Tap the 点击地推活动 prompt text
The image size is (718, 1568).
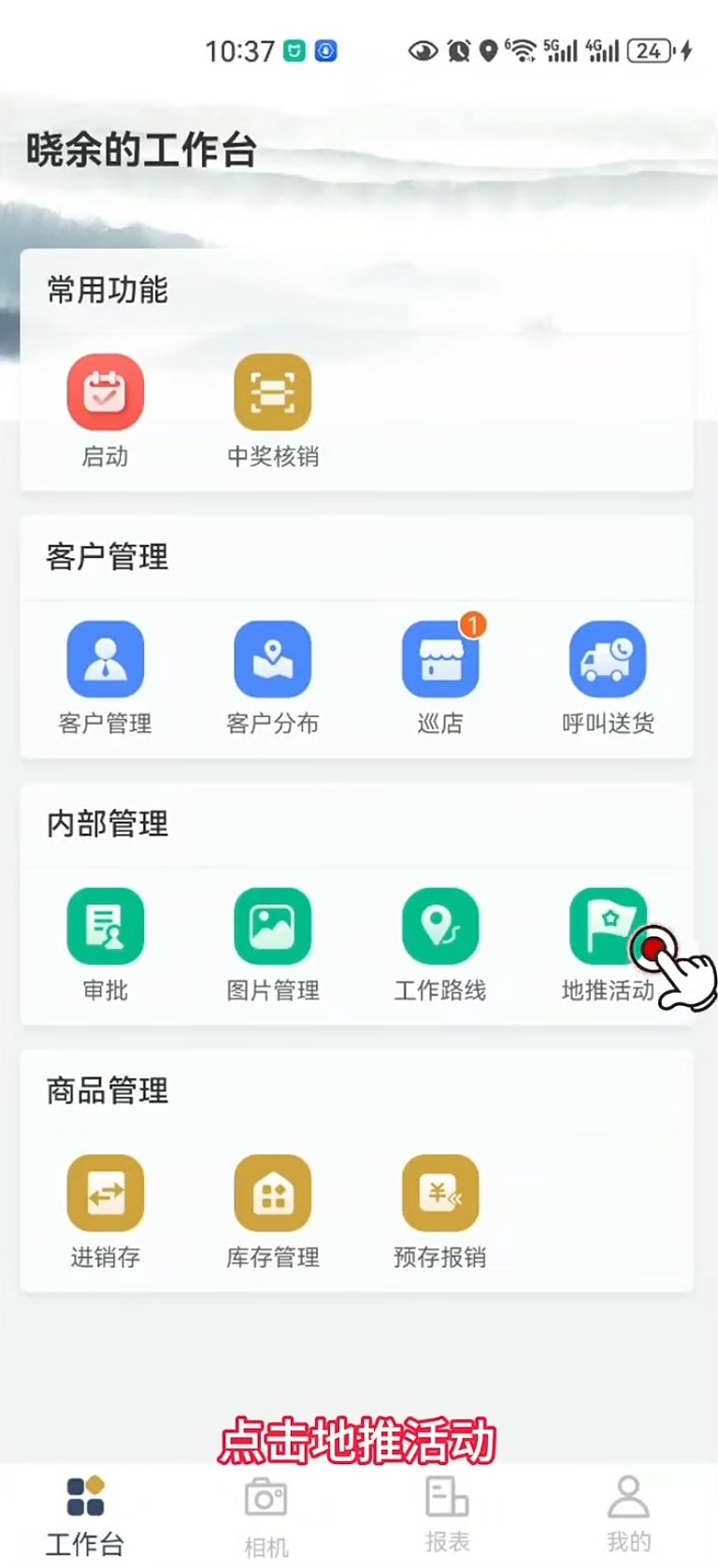[x=358, y=1441]
